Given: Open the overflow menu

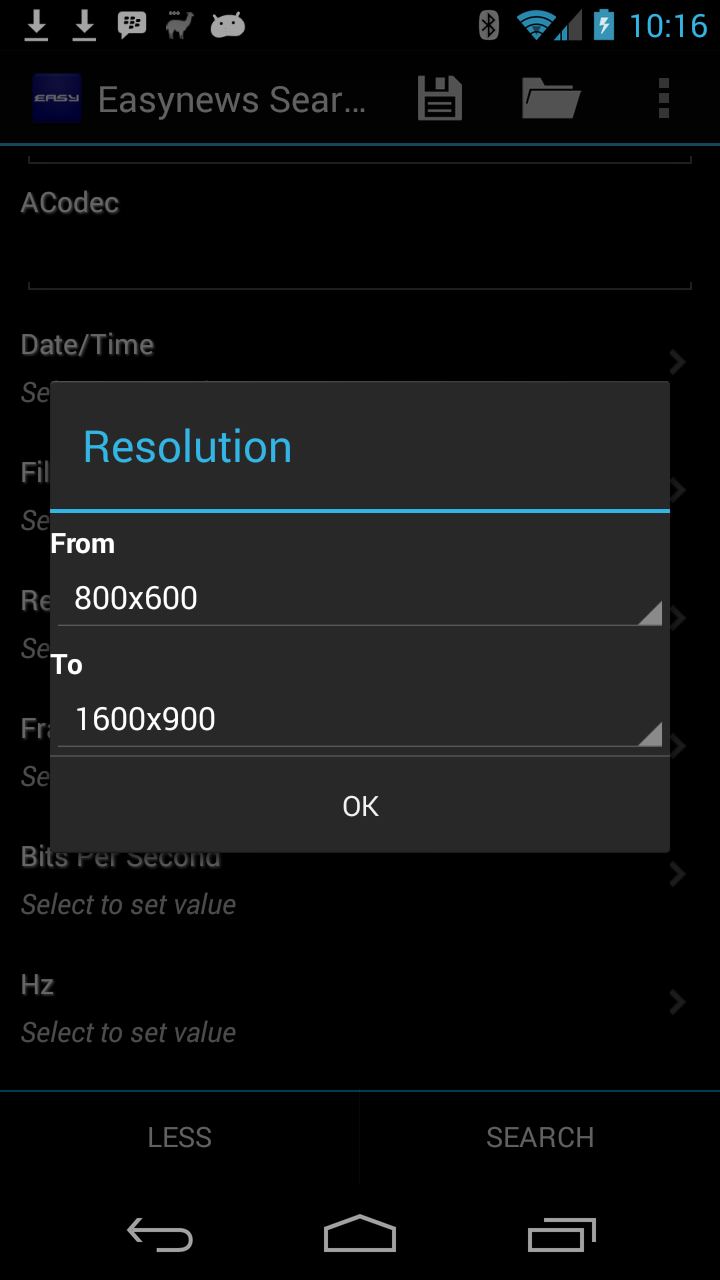Looking at the screenshot, I should (x=664, y=98).
